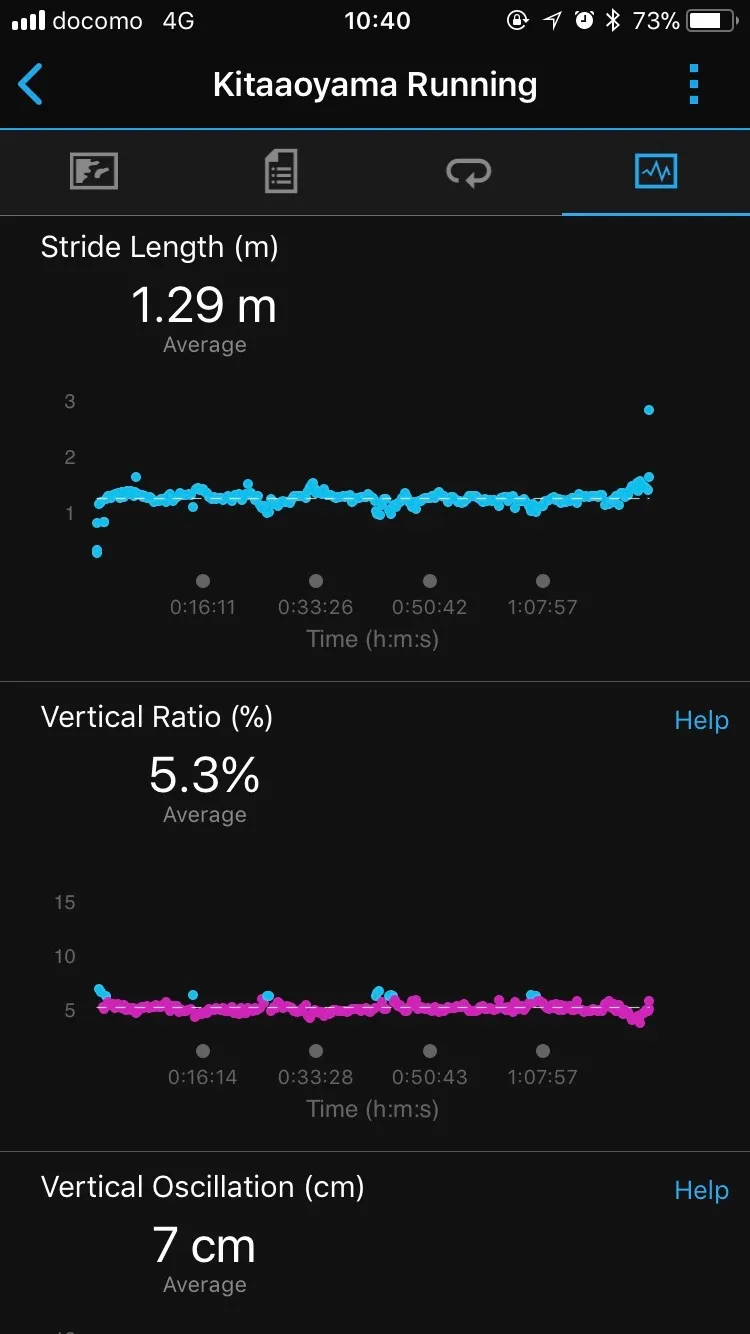Select the charts tab
750x1334 pixels.
656,172
